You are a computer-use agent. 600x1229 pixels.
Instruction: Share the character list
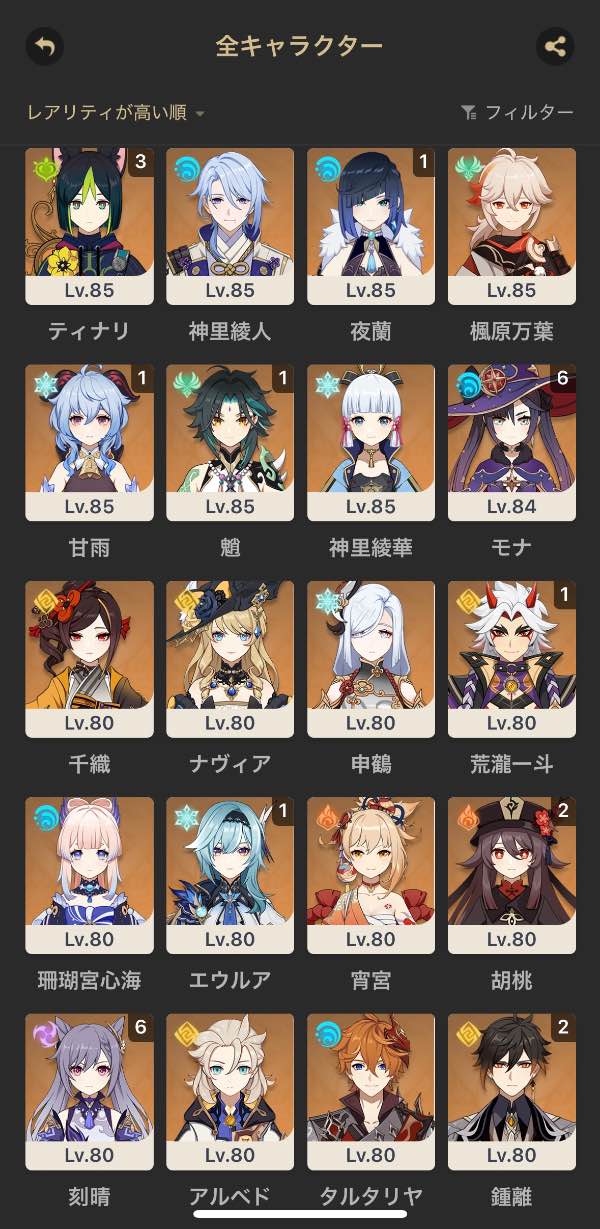pos(555,46)
